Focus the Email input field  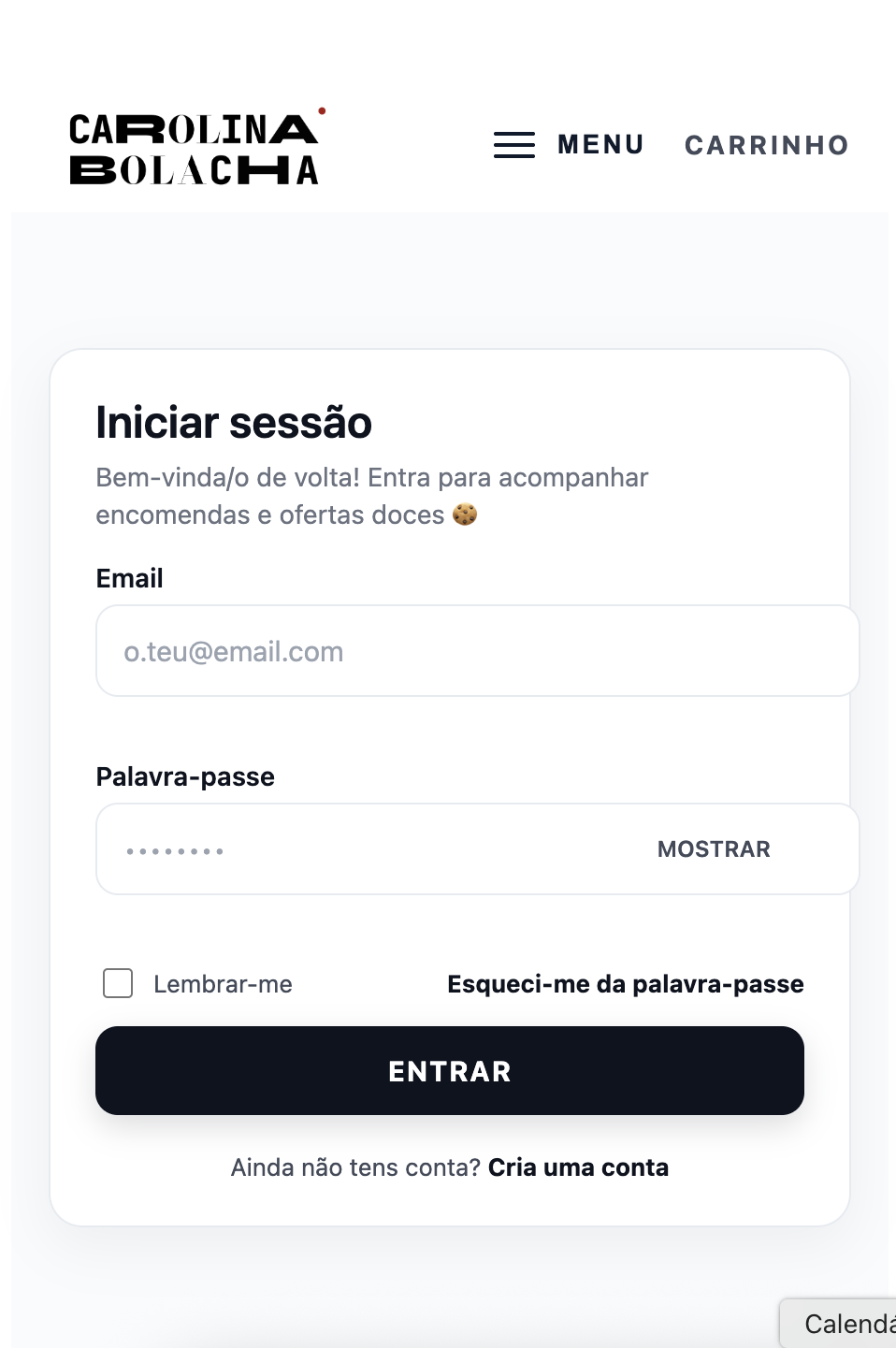coord(477,651)
